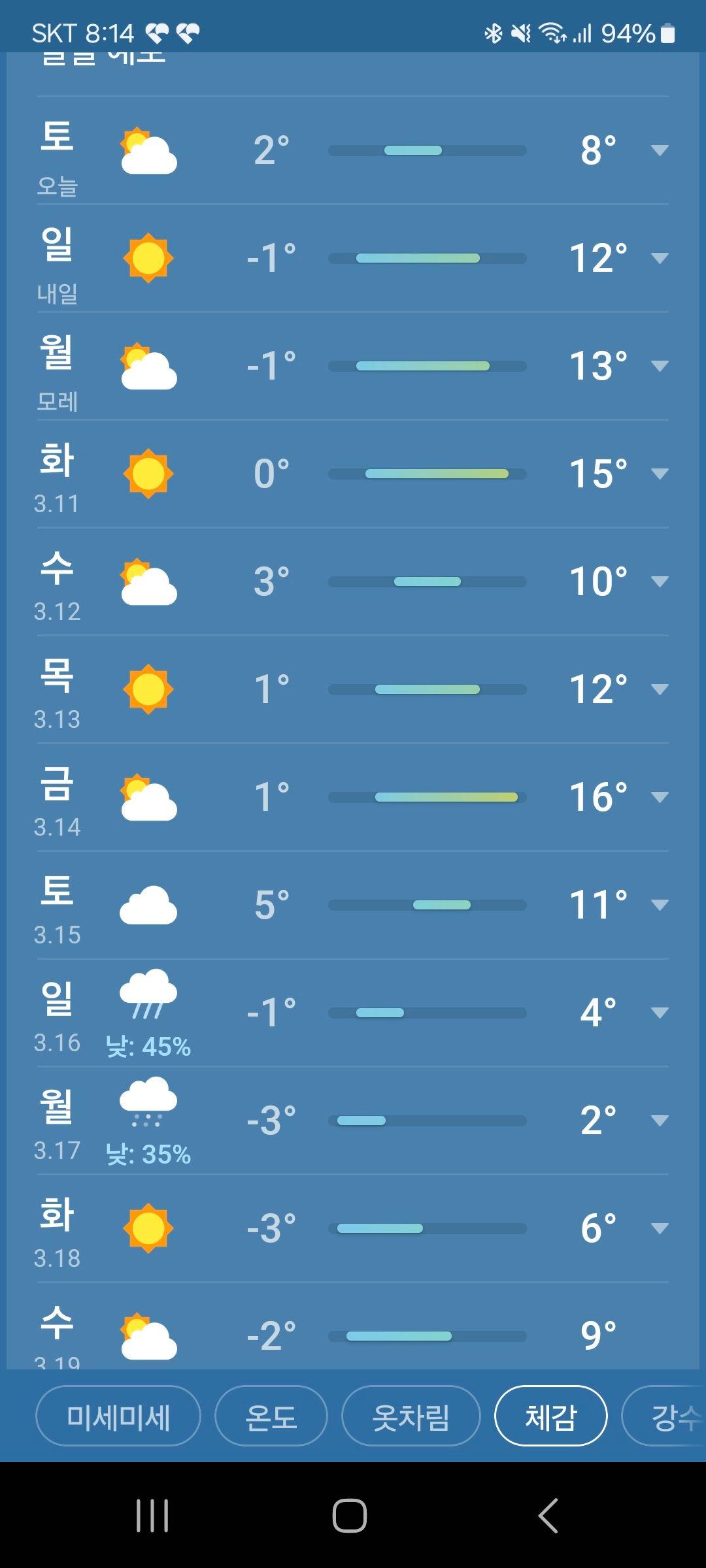Select the 온도 chip

[271, 1417]
